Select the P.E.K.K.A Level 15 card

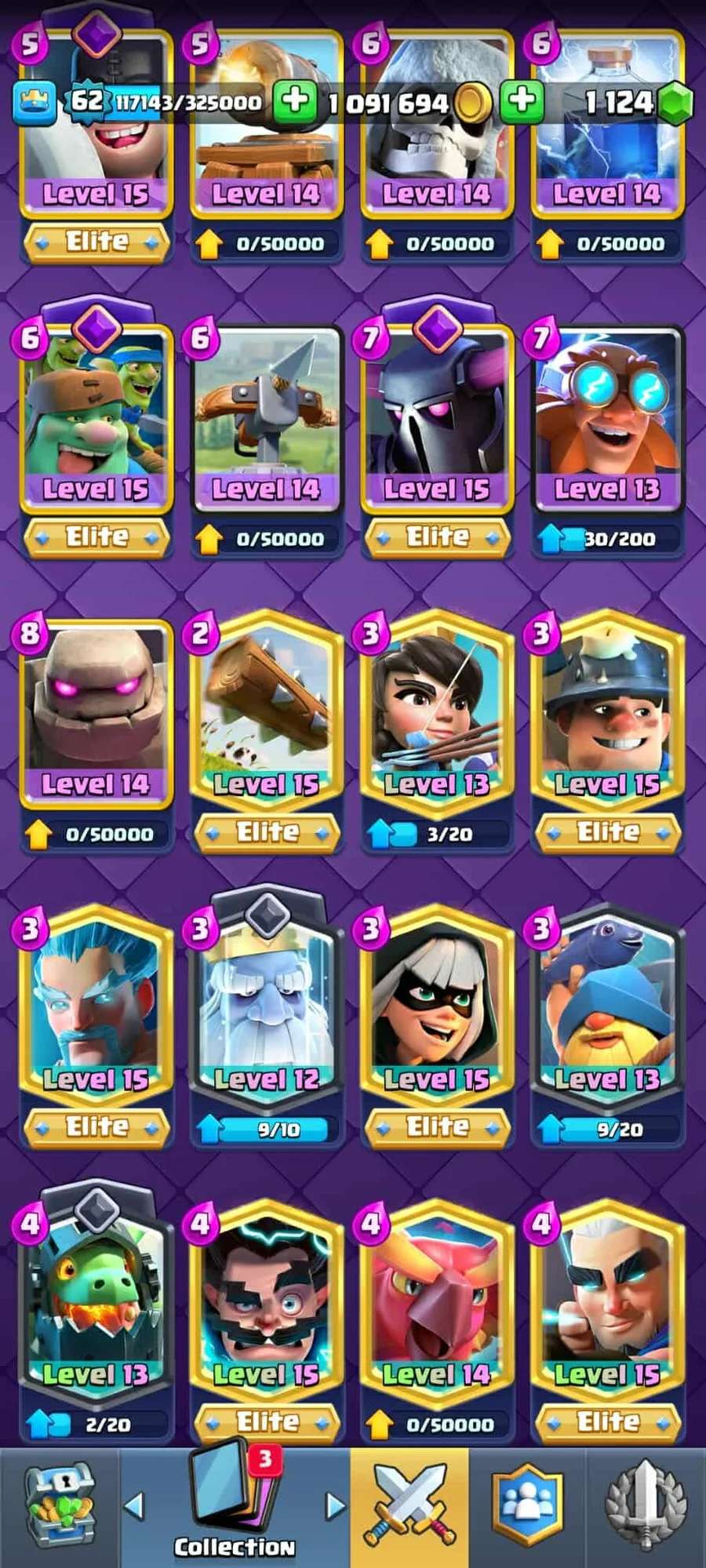coord(437,416)
